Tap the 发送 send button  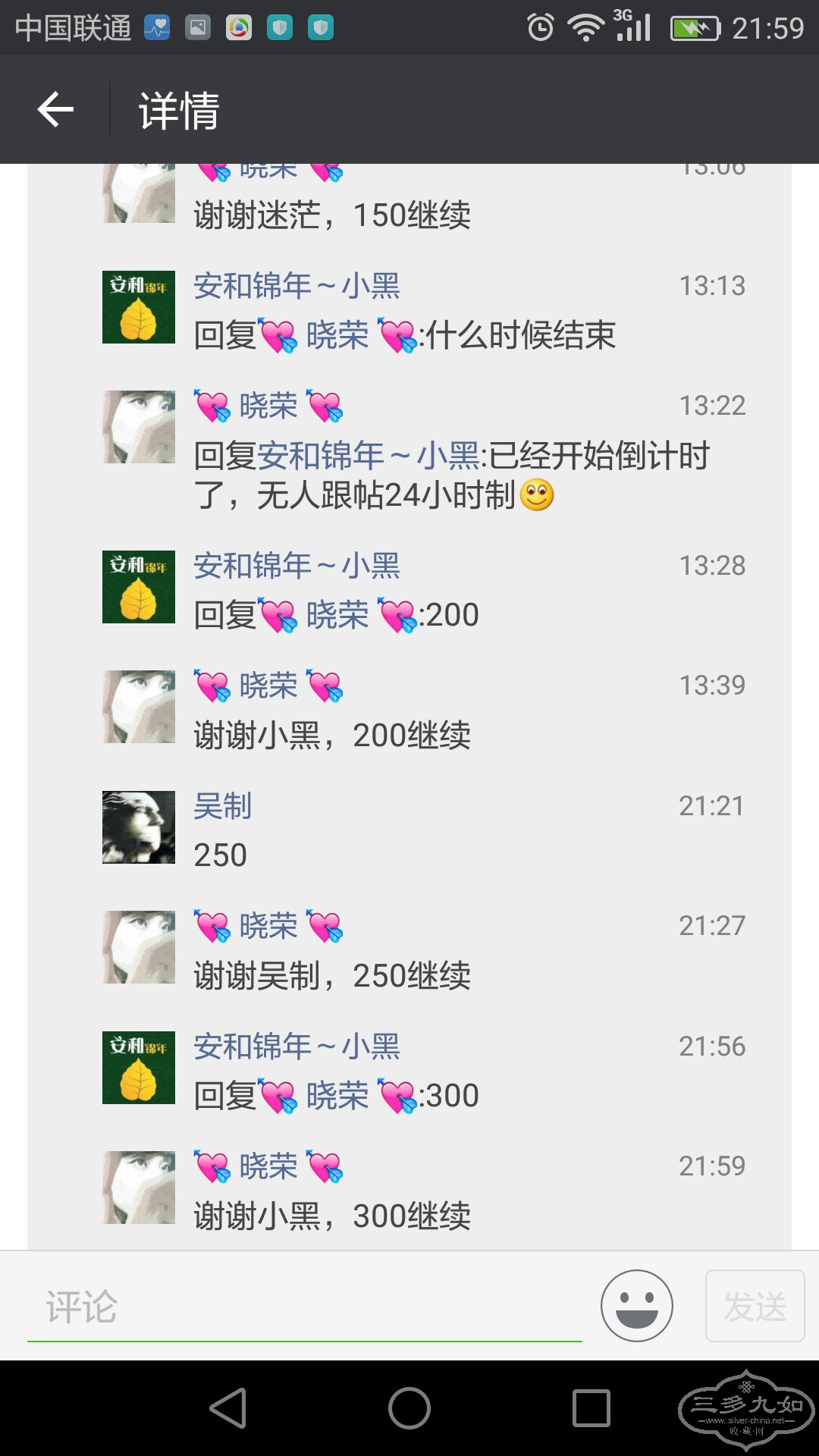point(755,1306)
